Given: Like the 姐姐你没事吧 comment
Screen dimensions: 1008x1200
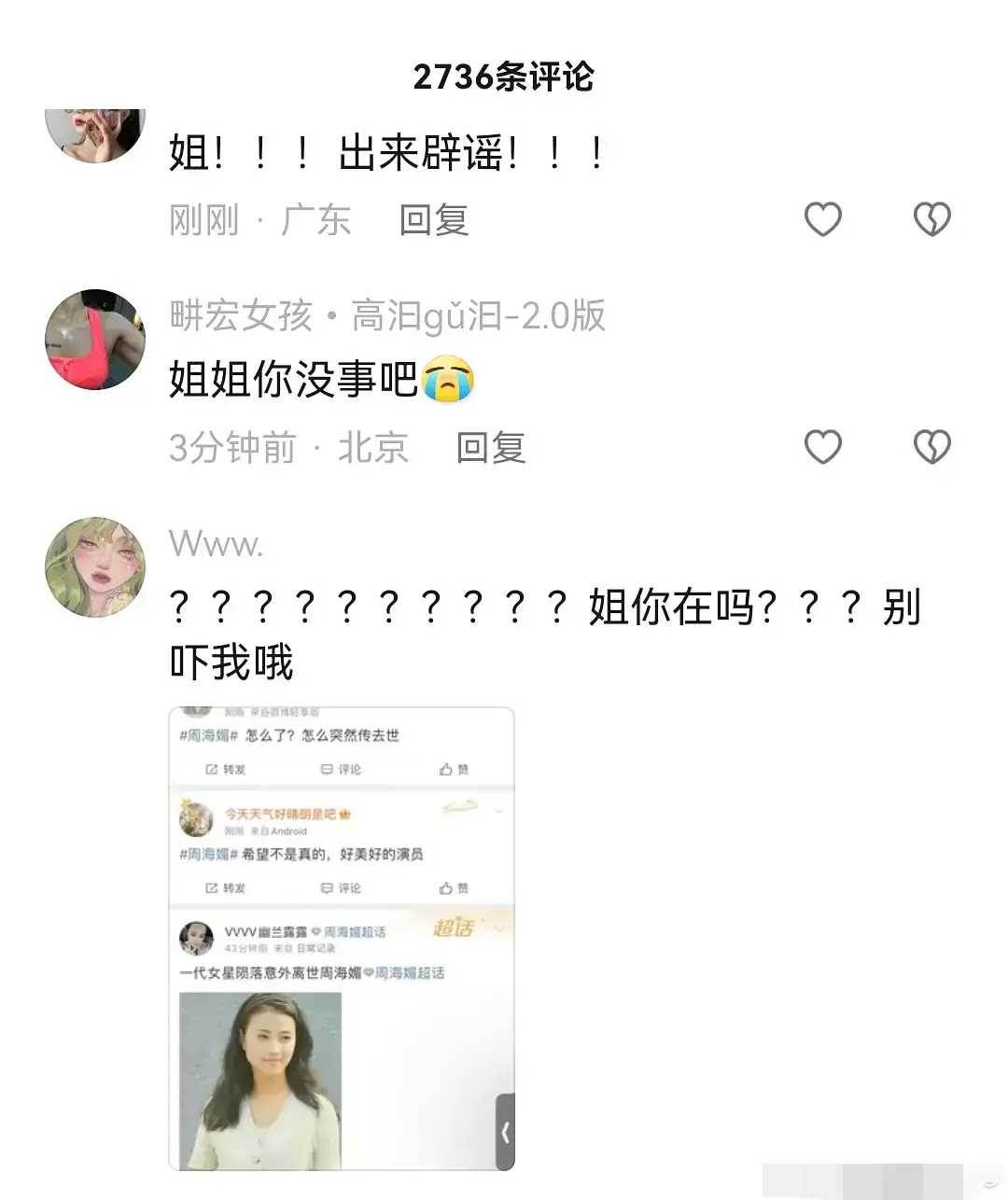Looking at the screenshot, I should coord(822,447).
